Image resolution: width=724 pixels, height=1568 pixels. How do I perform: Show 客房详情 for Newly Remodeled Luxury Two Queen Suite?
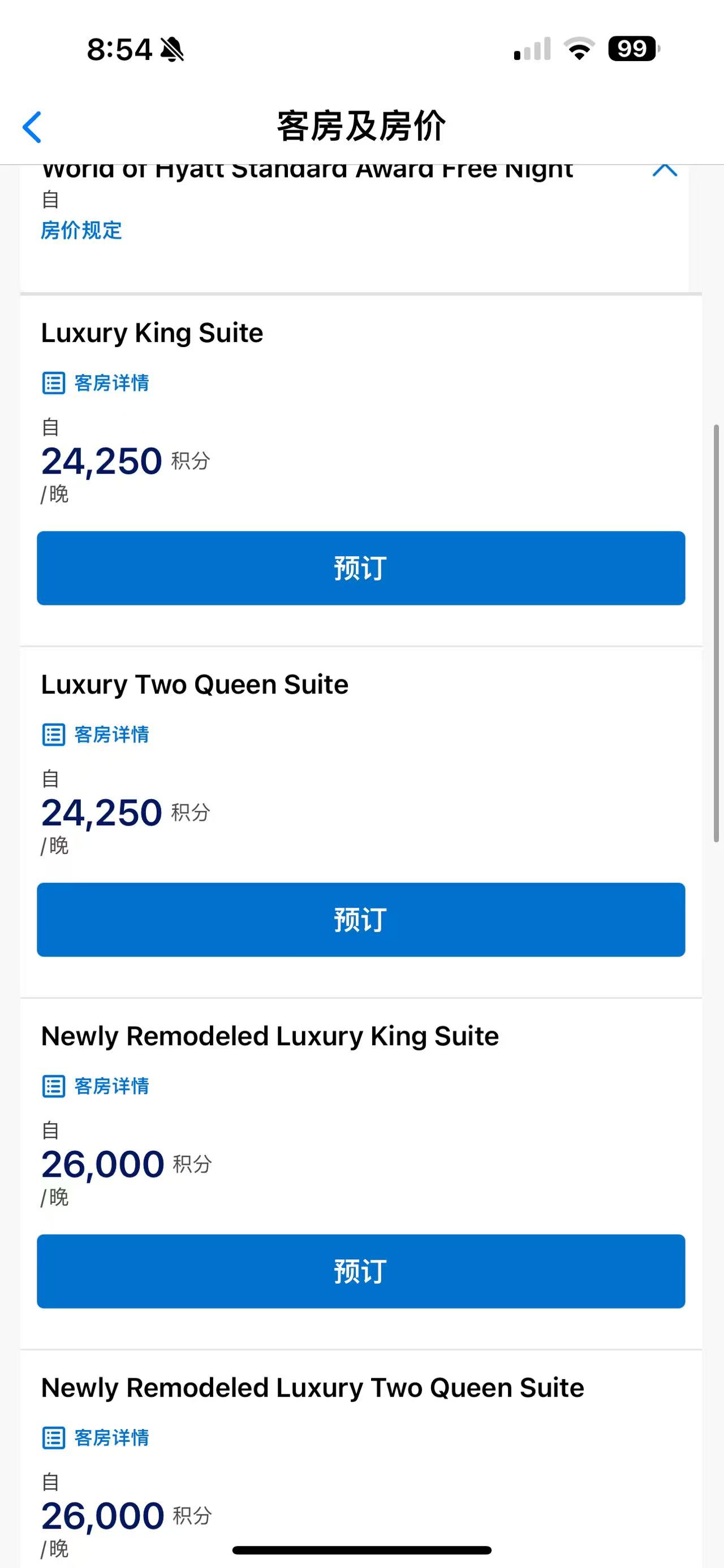click(x=96, y=1438)
